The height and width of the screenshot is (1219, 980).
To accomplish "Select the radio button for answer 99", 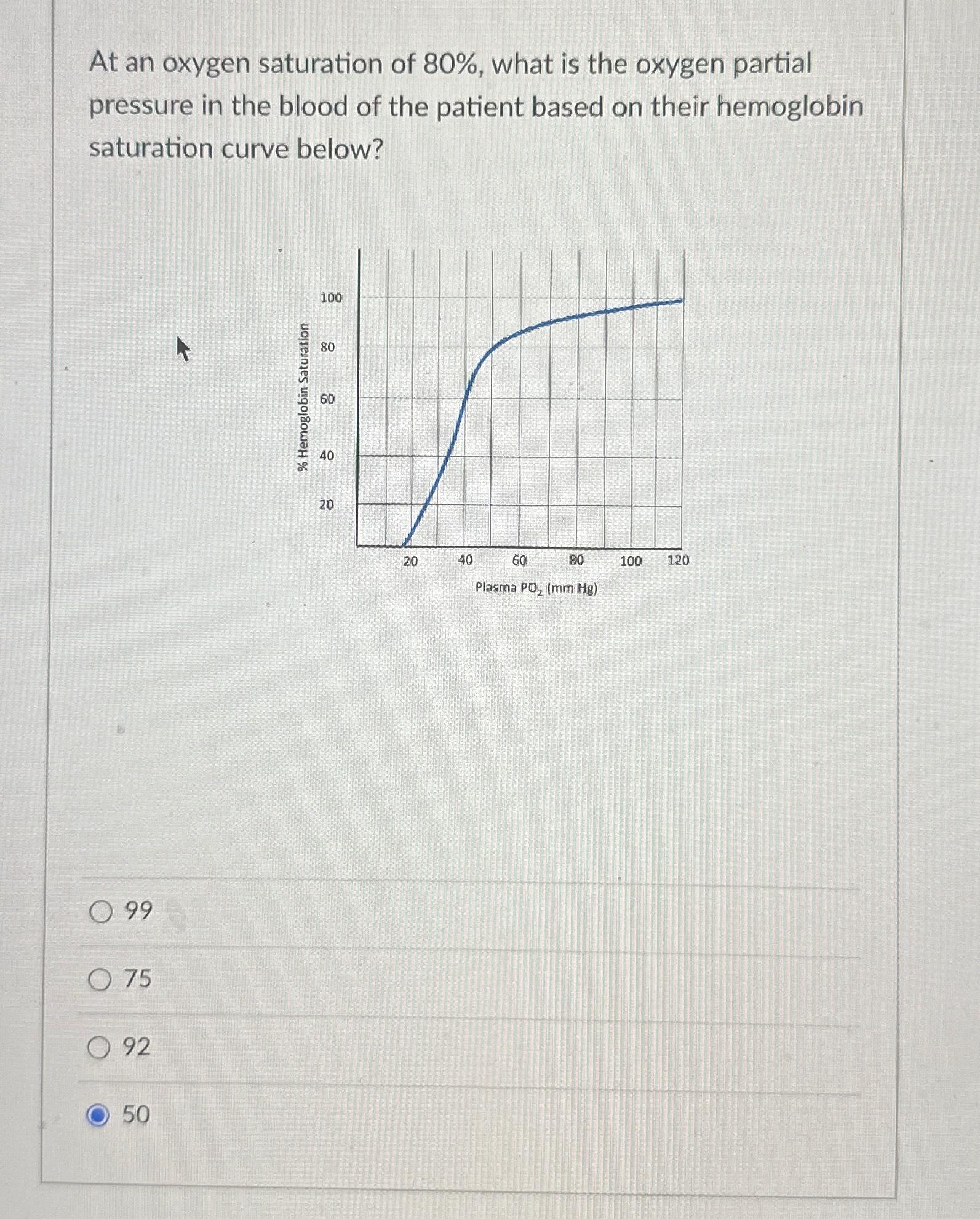I will (x=100, y=911).
